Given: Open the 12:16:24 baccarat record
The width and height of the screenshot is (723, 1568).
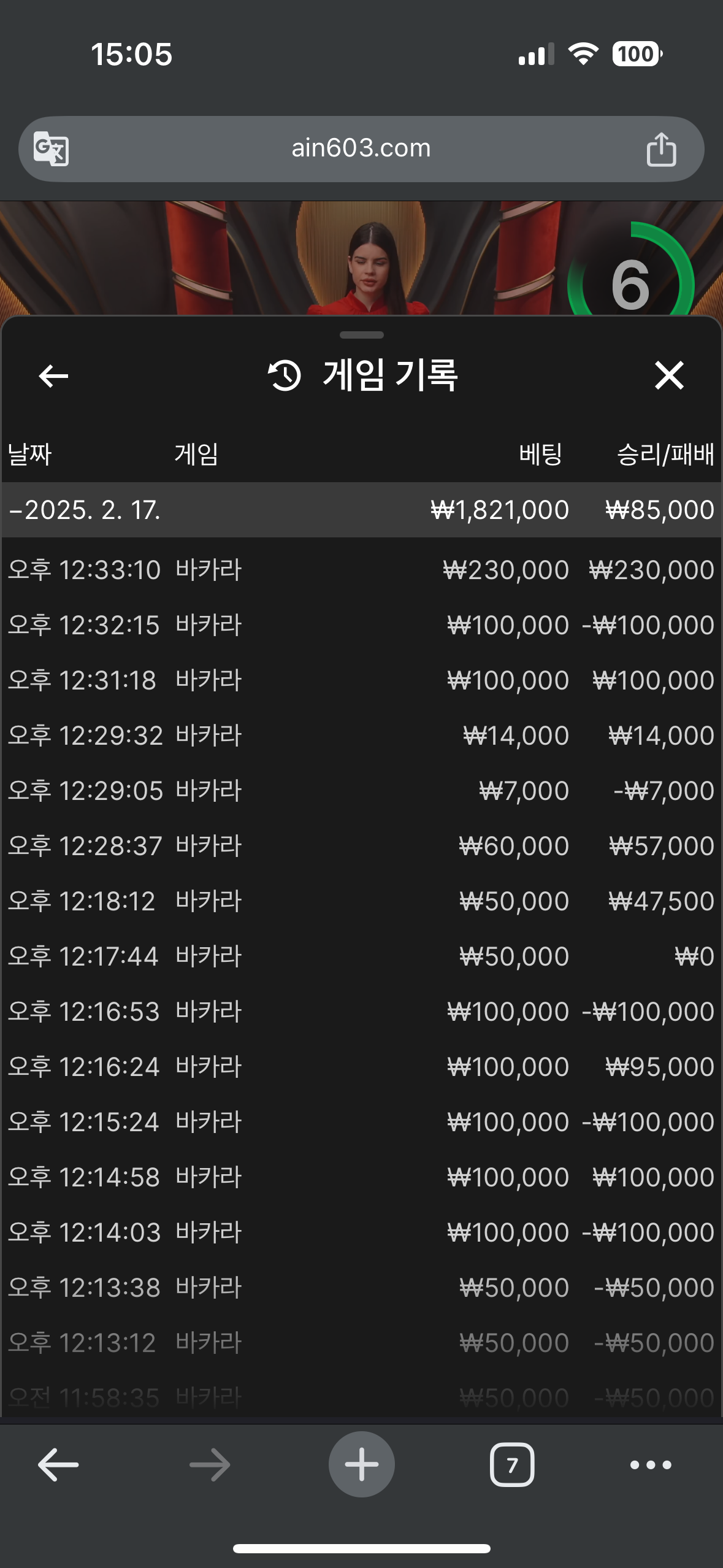Looking at the screenshot, I should pos(361,1067).
